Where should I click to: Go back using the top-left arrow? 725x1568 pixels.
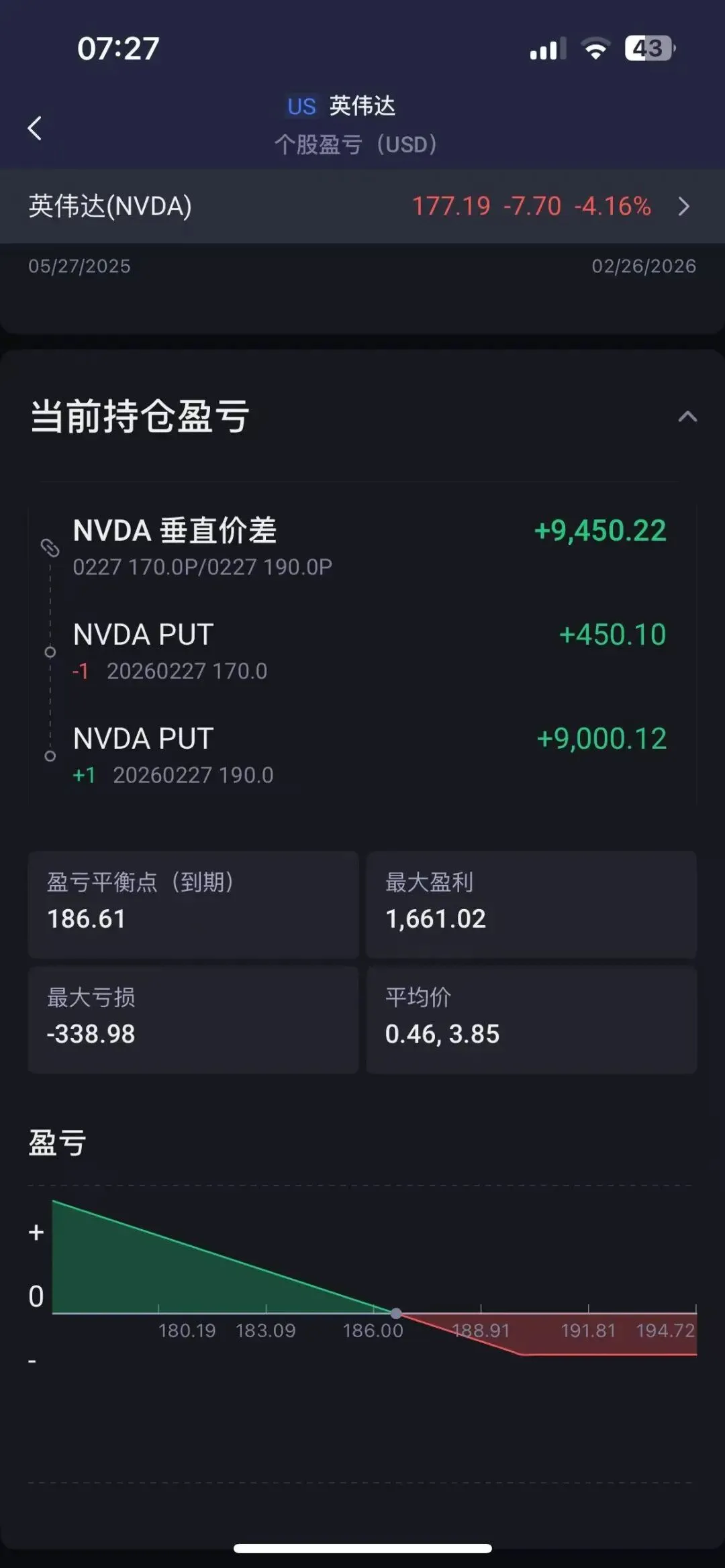click(35, 127)
